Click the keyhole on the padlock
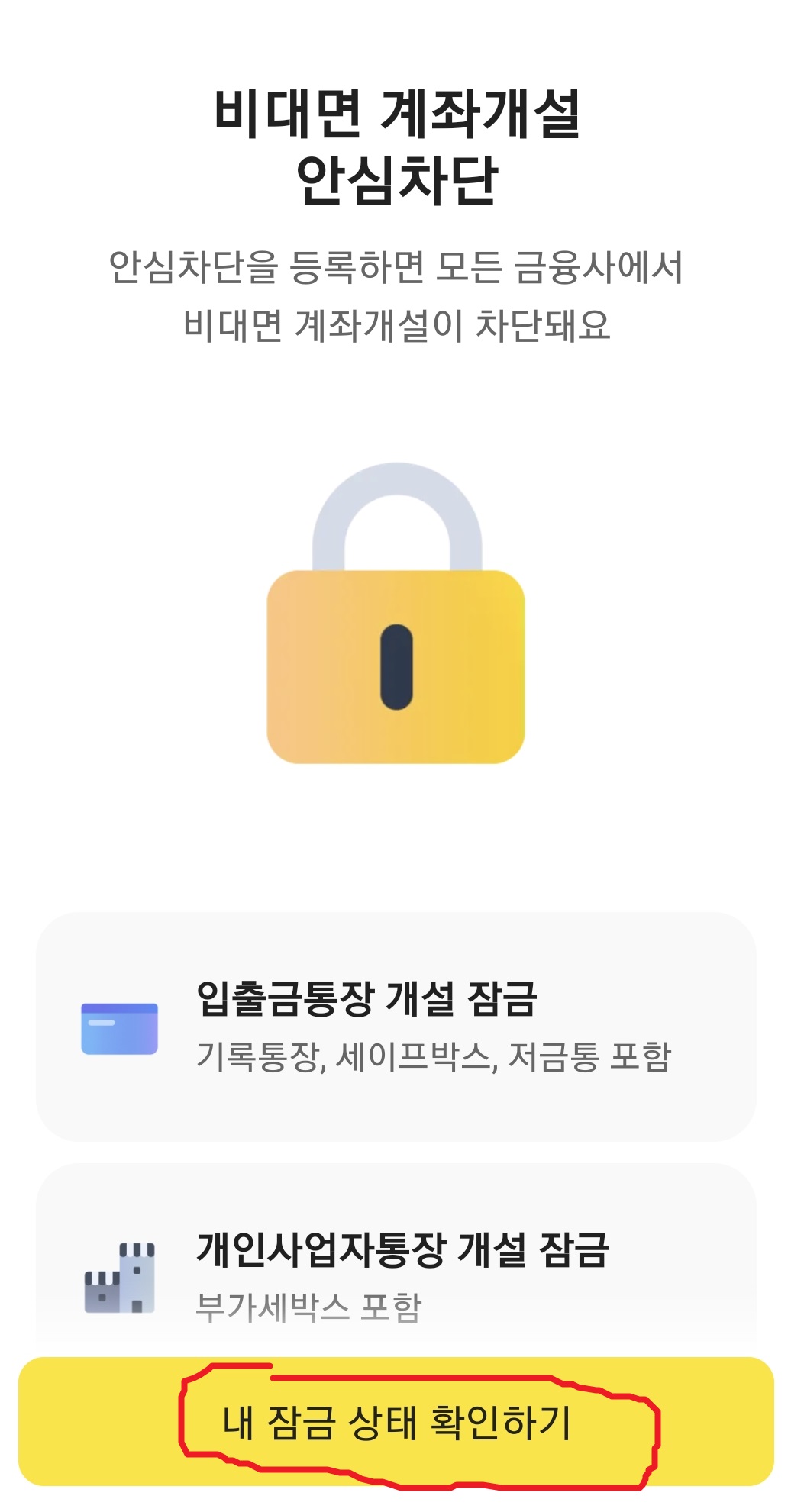The image size is (804, 1512). [x=394, y=666]
